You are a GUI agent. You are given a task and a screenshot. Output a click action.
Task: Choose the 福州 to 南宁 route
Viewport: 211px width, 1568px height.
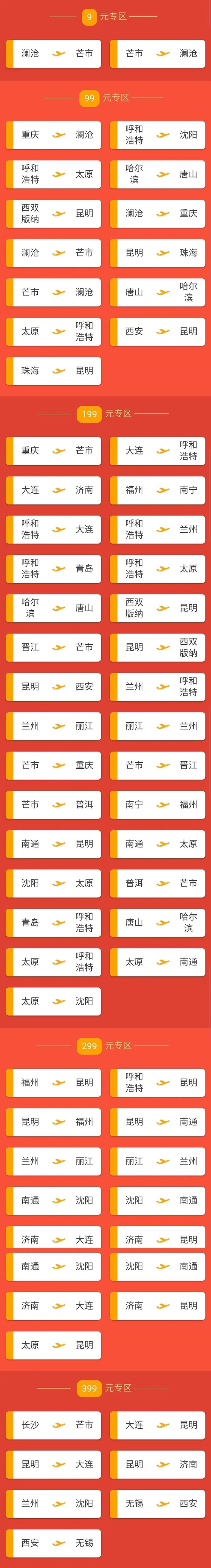157,490
